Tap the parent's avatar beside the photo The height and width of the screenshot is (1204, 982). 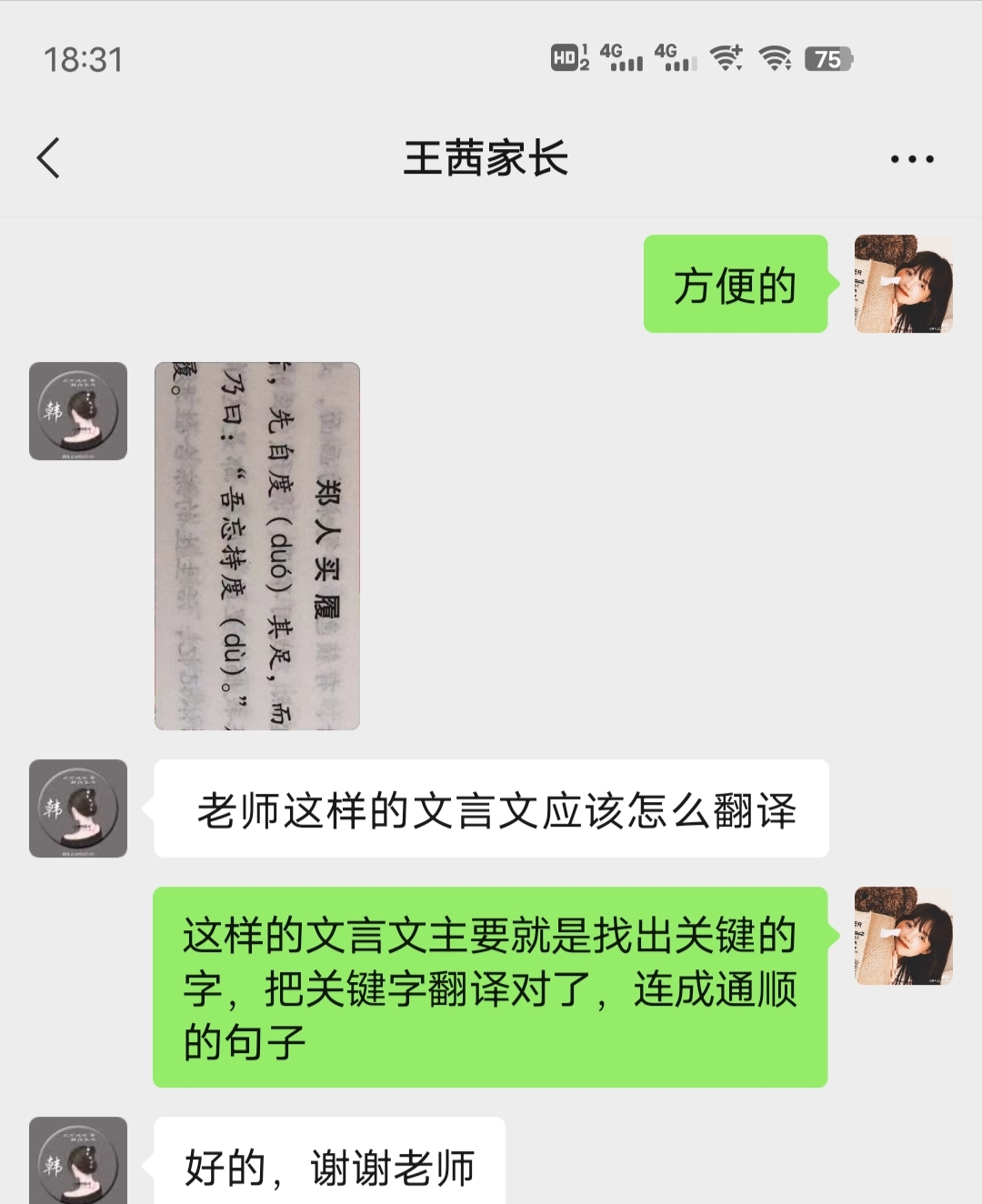click(x=78, y=411)
